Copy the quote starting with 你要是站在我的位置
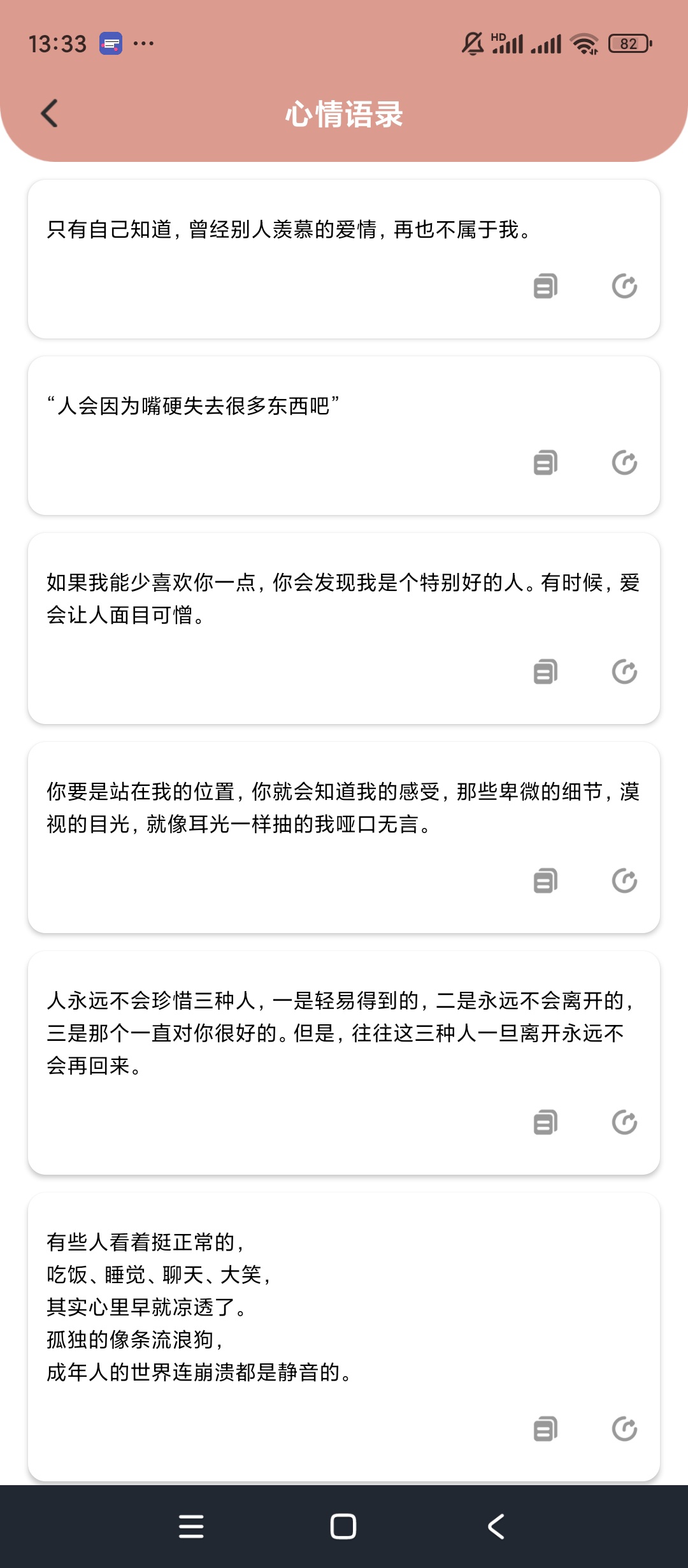Viewport: 688px width, 1568px height. 545,881
